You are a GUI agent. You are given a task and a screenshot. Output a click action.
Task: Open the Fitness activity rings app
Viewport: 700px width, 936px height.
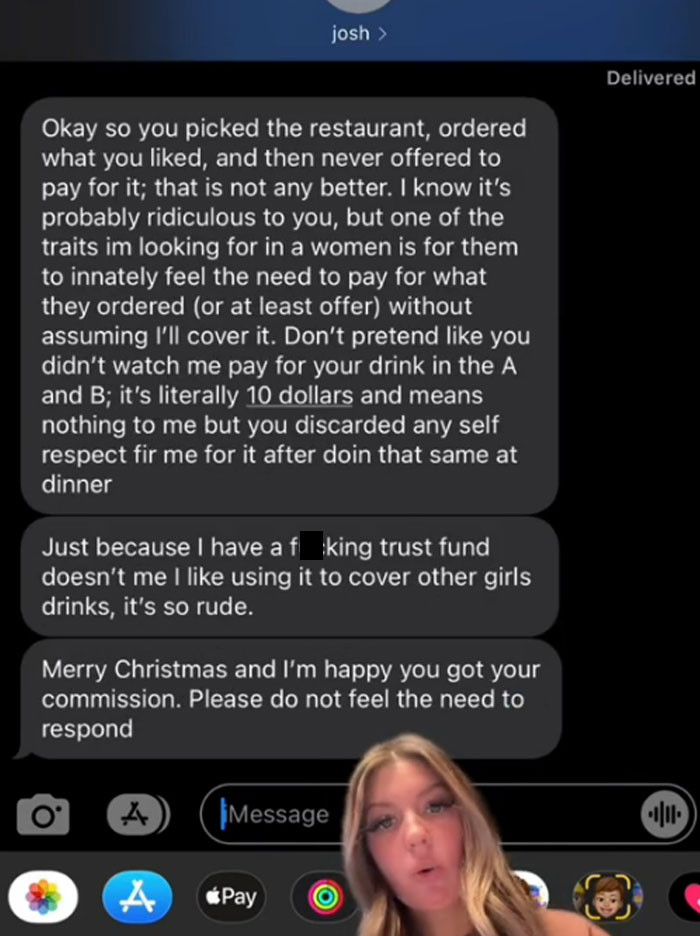pos(324,897)
